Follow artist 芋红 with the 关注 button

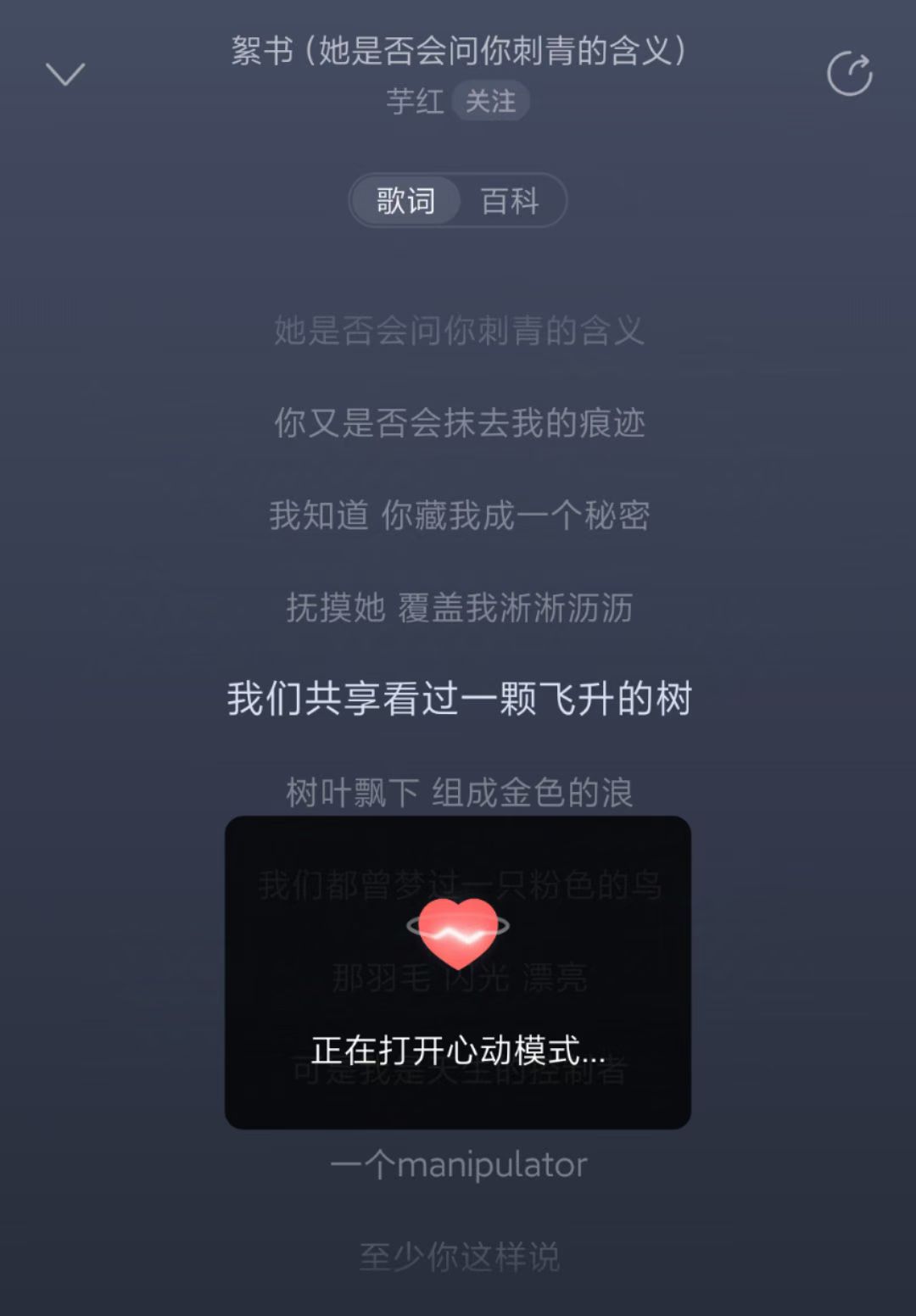pyautogui.click(x=490, y=102)
